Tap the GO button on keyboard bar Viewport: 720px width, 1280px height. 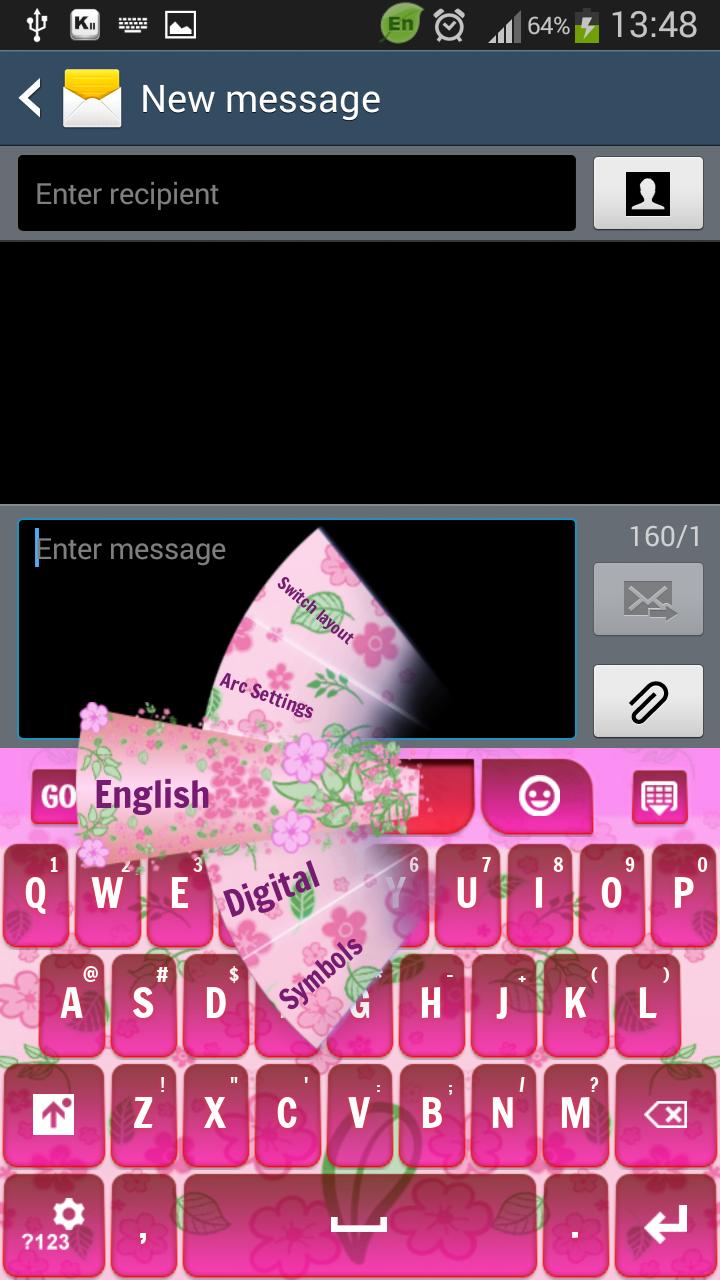pyautogui.click(x=56, y=797)
